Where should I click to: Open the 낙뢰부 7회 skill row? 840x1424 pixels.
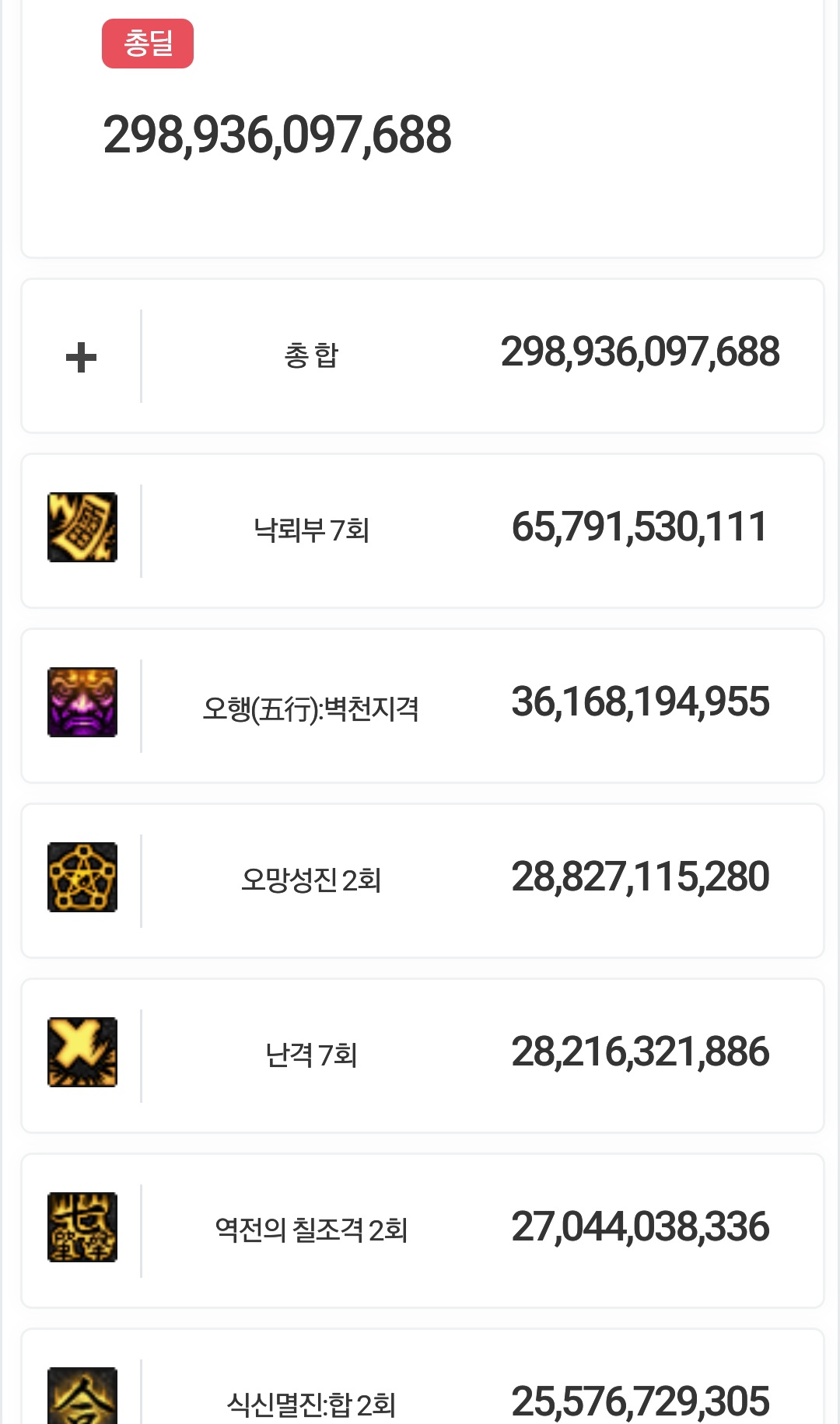tap(422, 530)
